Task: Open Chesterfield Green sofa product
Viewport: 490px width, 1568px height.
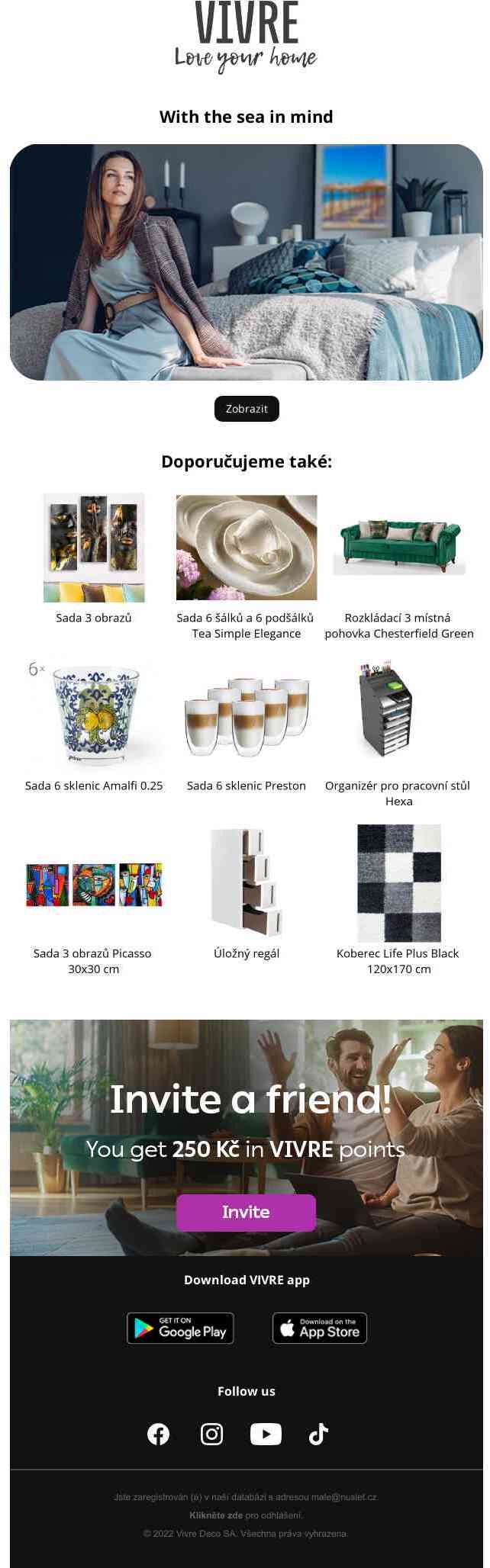Action: [398, 548]
